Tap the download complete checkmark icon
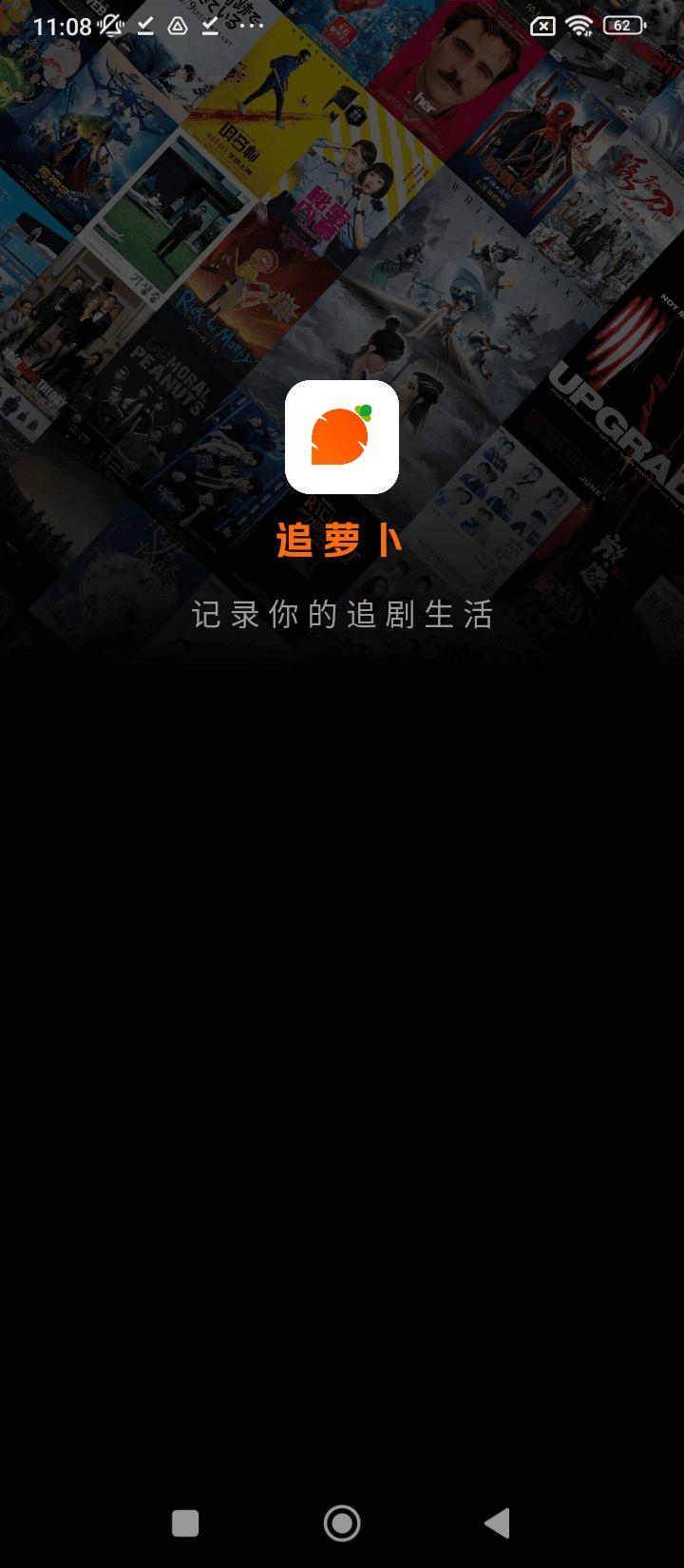684x1568 pixels. pos(143,26)
